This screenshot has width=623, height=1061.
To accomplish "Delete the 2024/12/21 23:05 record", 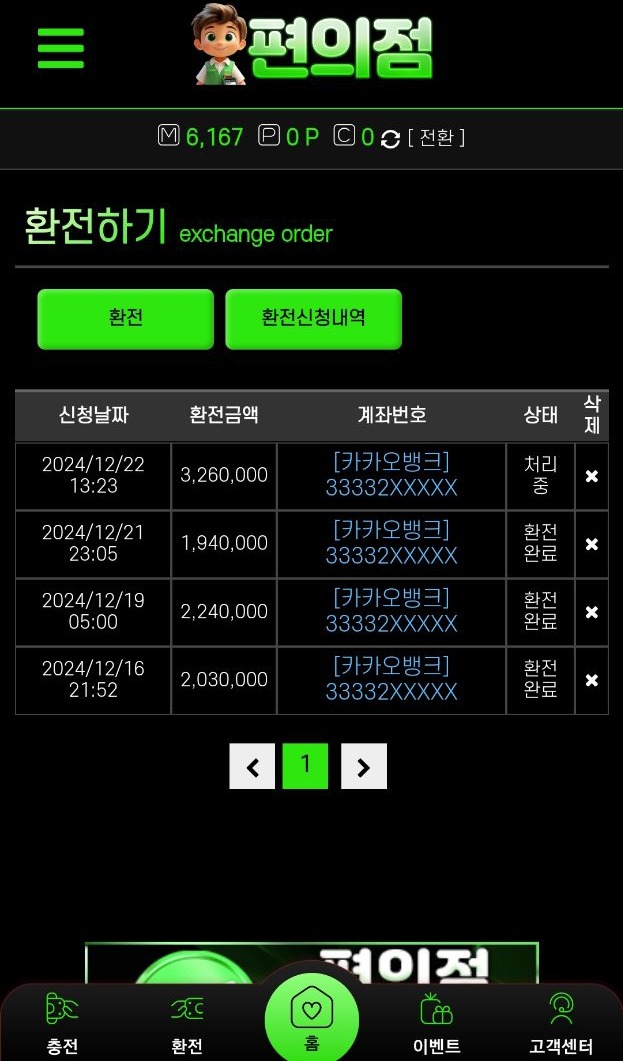I will tap(591, 544).
